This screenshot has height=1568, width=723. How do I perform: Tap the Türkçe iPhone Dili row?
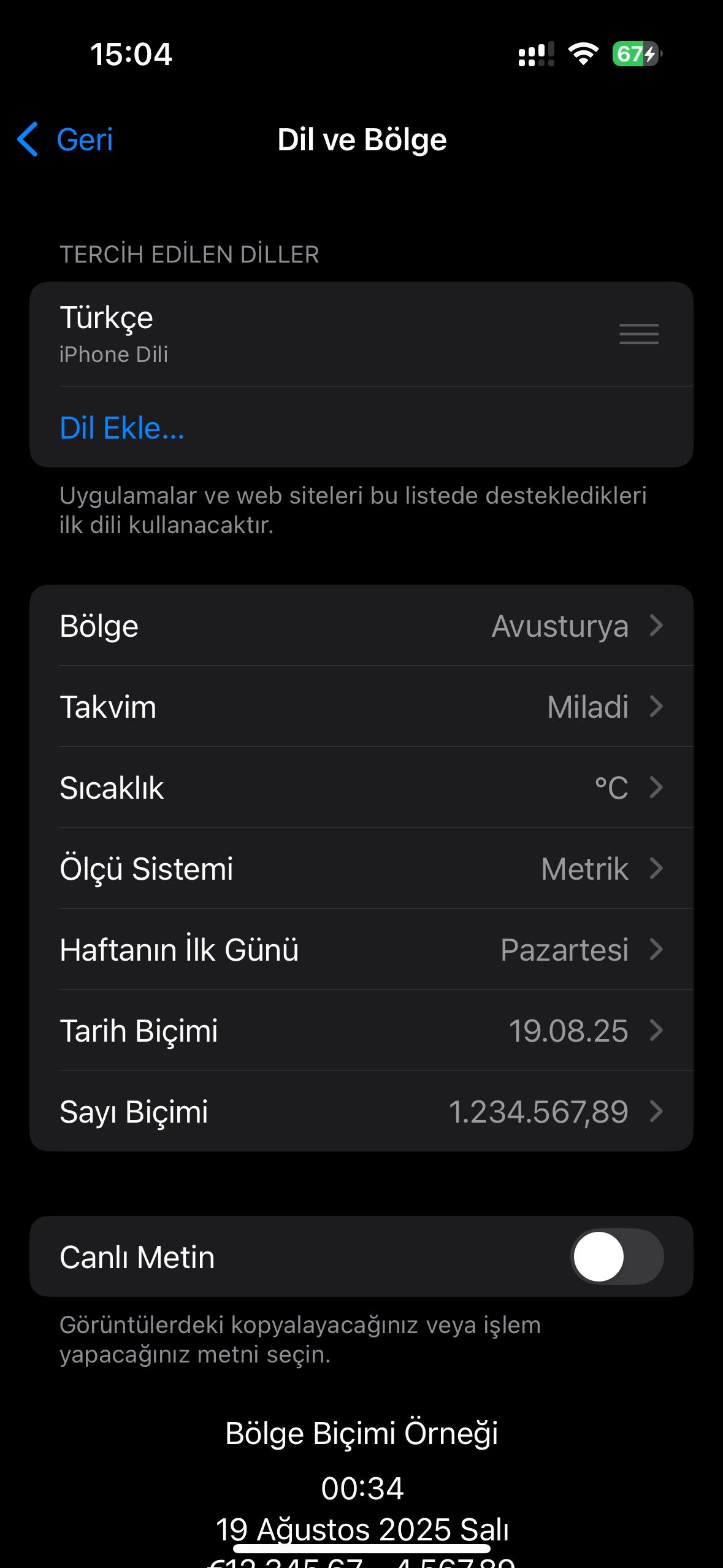[307, 334]
